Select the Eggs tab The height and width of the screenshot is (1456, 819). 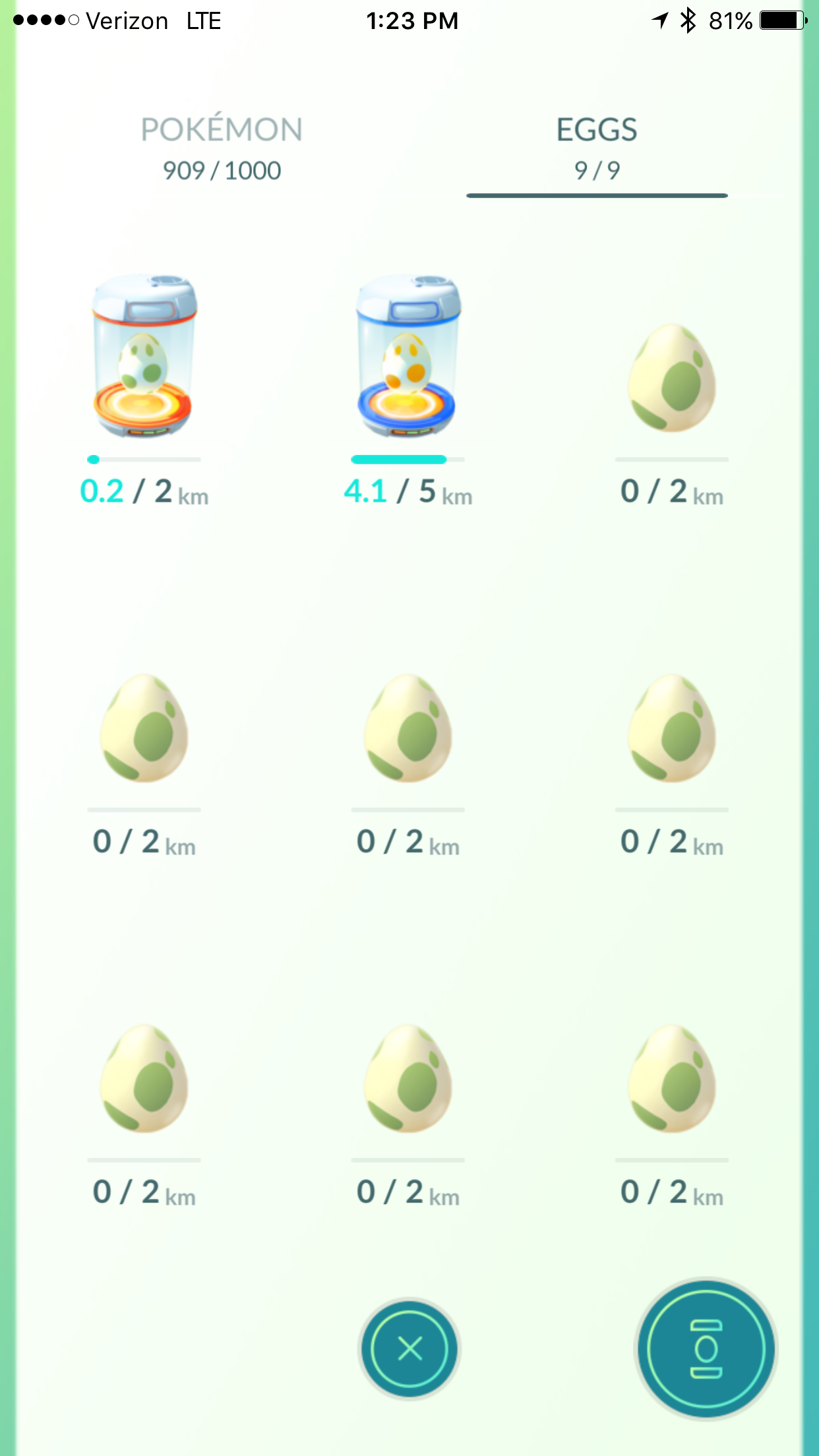tap(597, 149)
